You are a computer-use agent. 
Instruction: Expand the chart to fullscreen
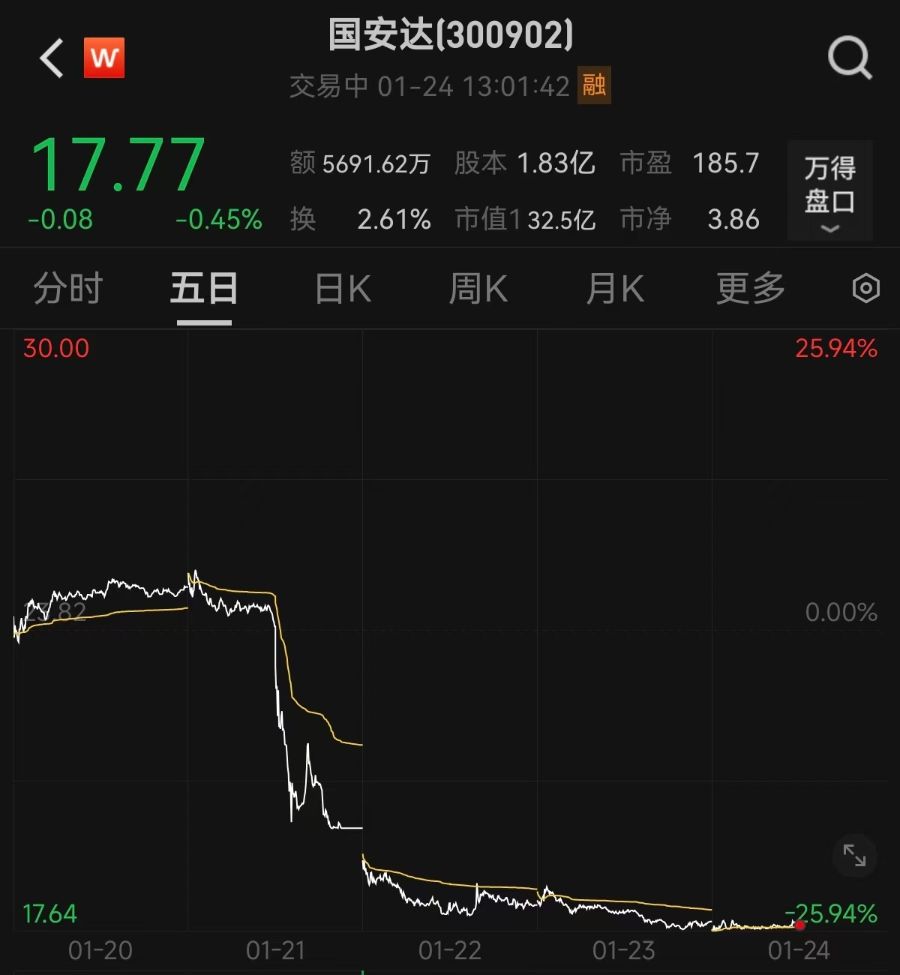854,855
